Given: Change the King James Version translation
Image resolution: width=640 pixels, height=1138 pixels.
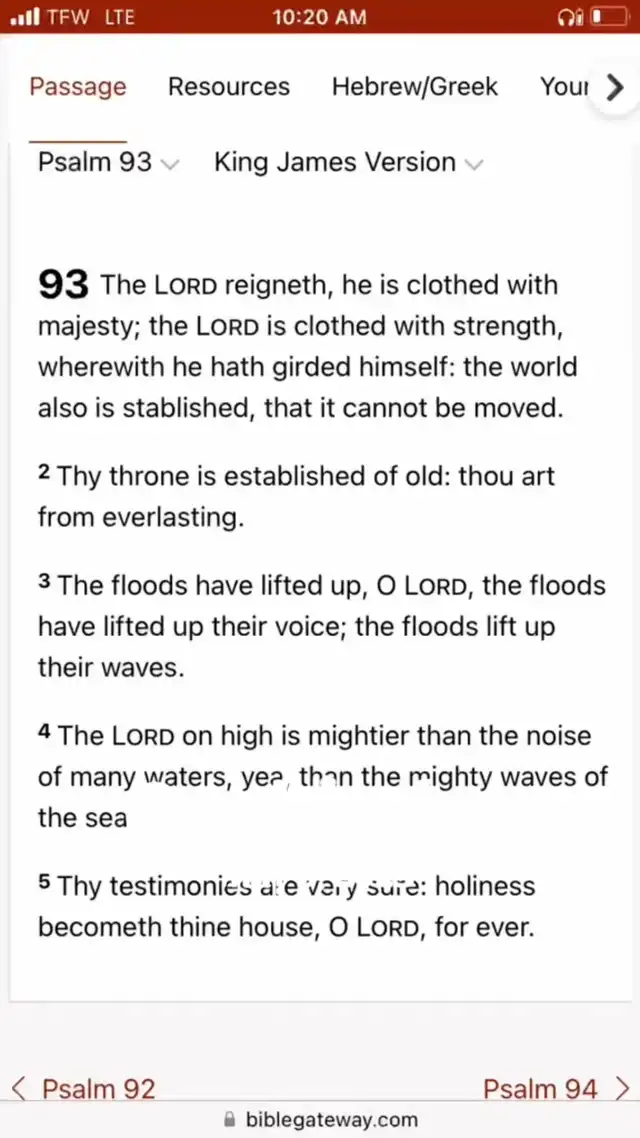Looking at the screenshot, I should [348, 162].
